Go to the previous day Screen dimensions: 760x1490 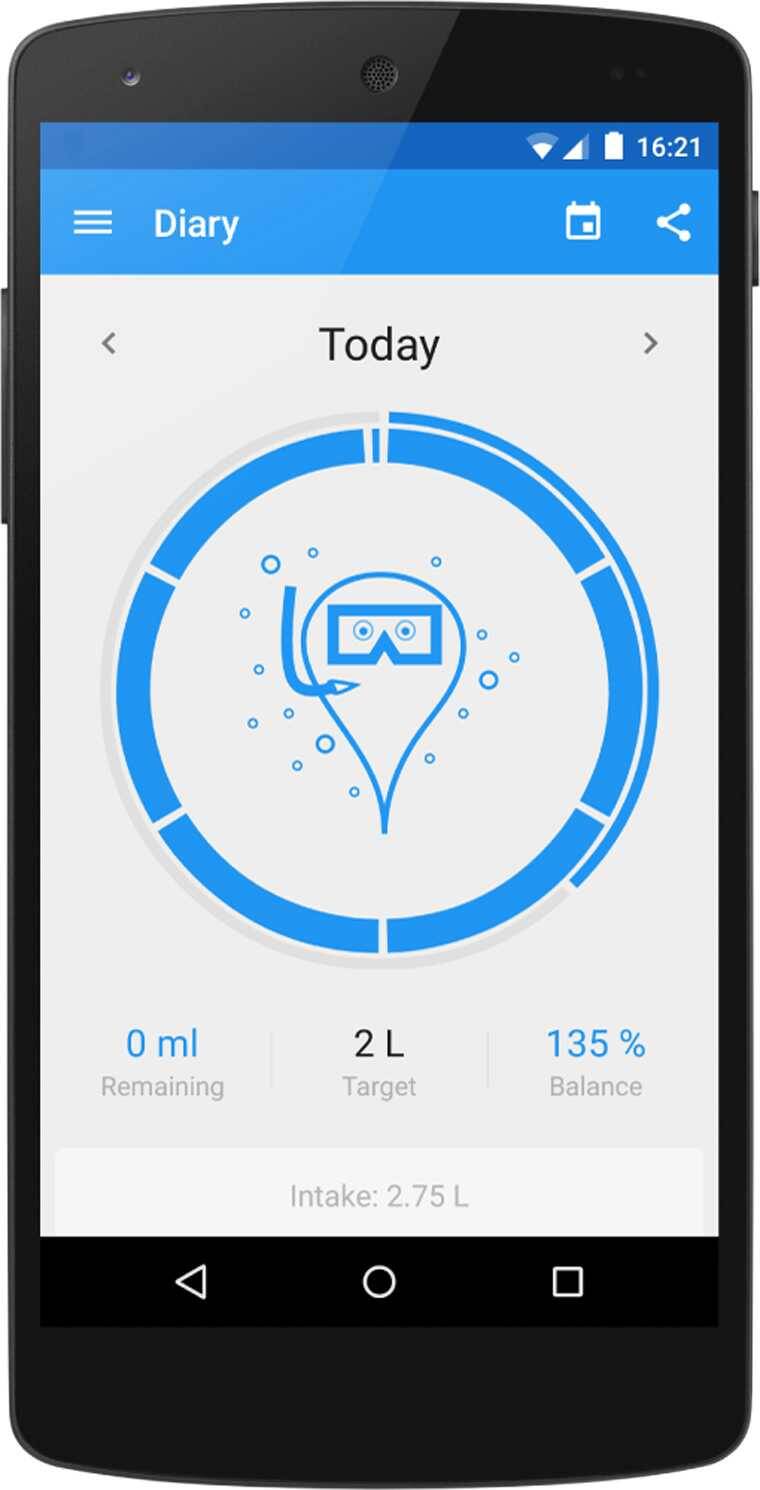109,344
